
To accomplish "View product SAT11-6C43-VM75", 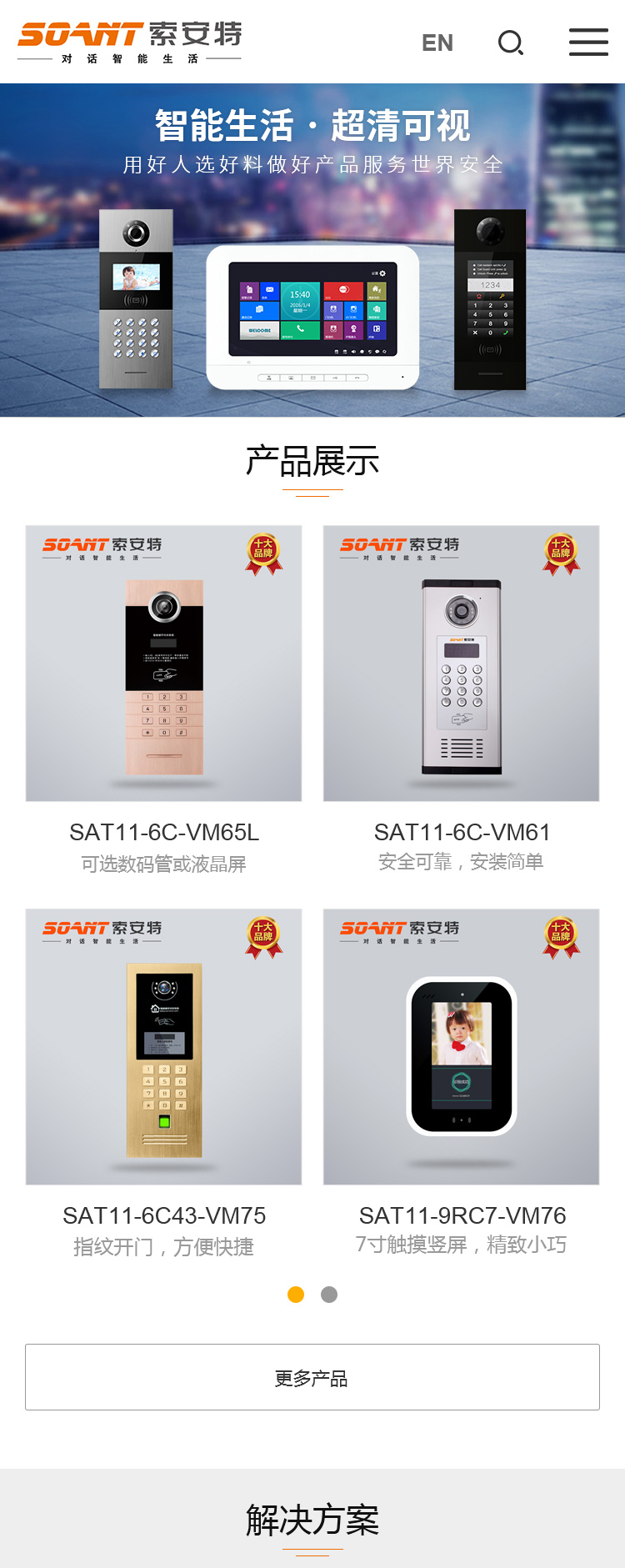I will (x=163, y=1047).
